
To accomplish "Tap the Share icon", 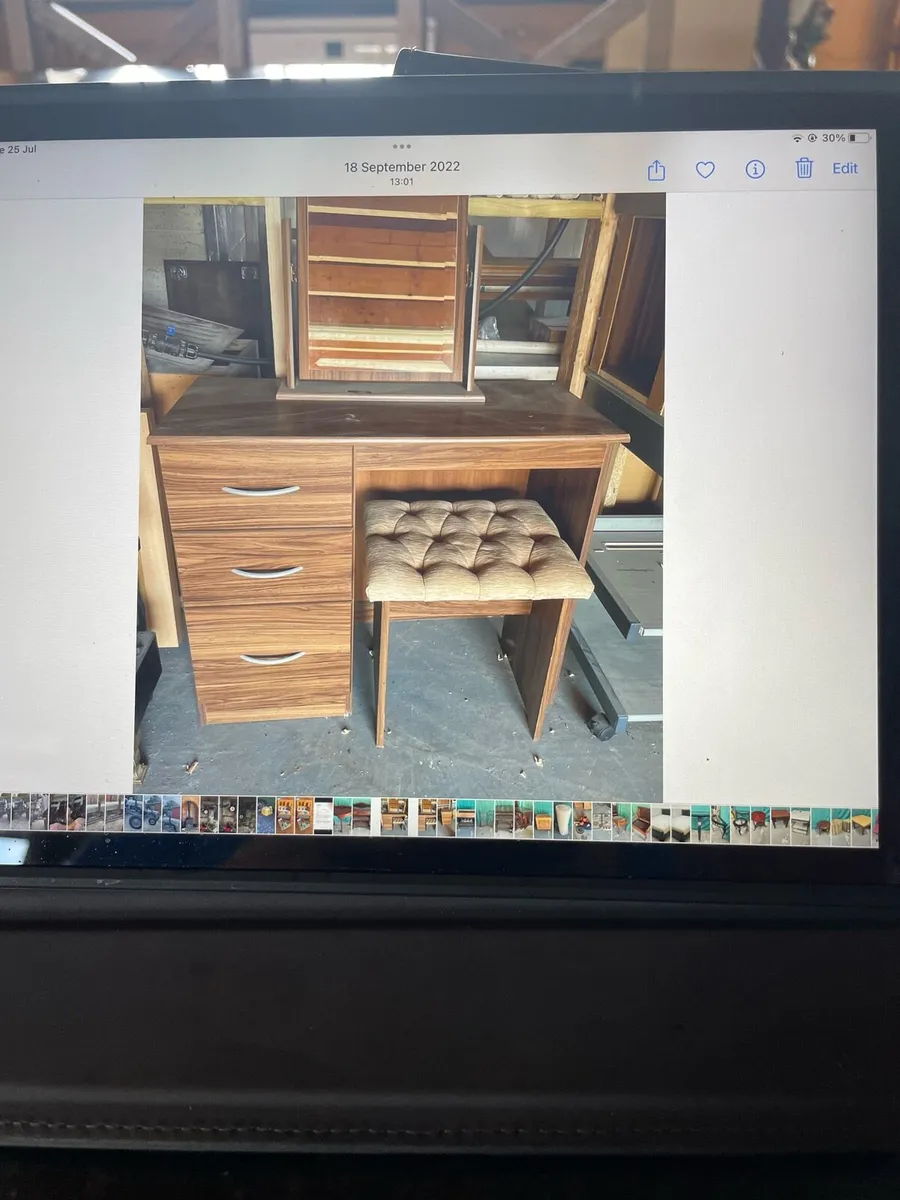I will click(x=656, y=170).
